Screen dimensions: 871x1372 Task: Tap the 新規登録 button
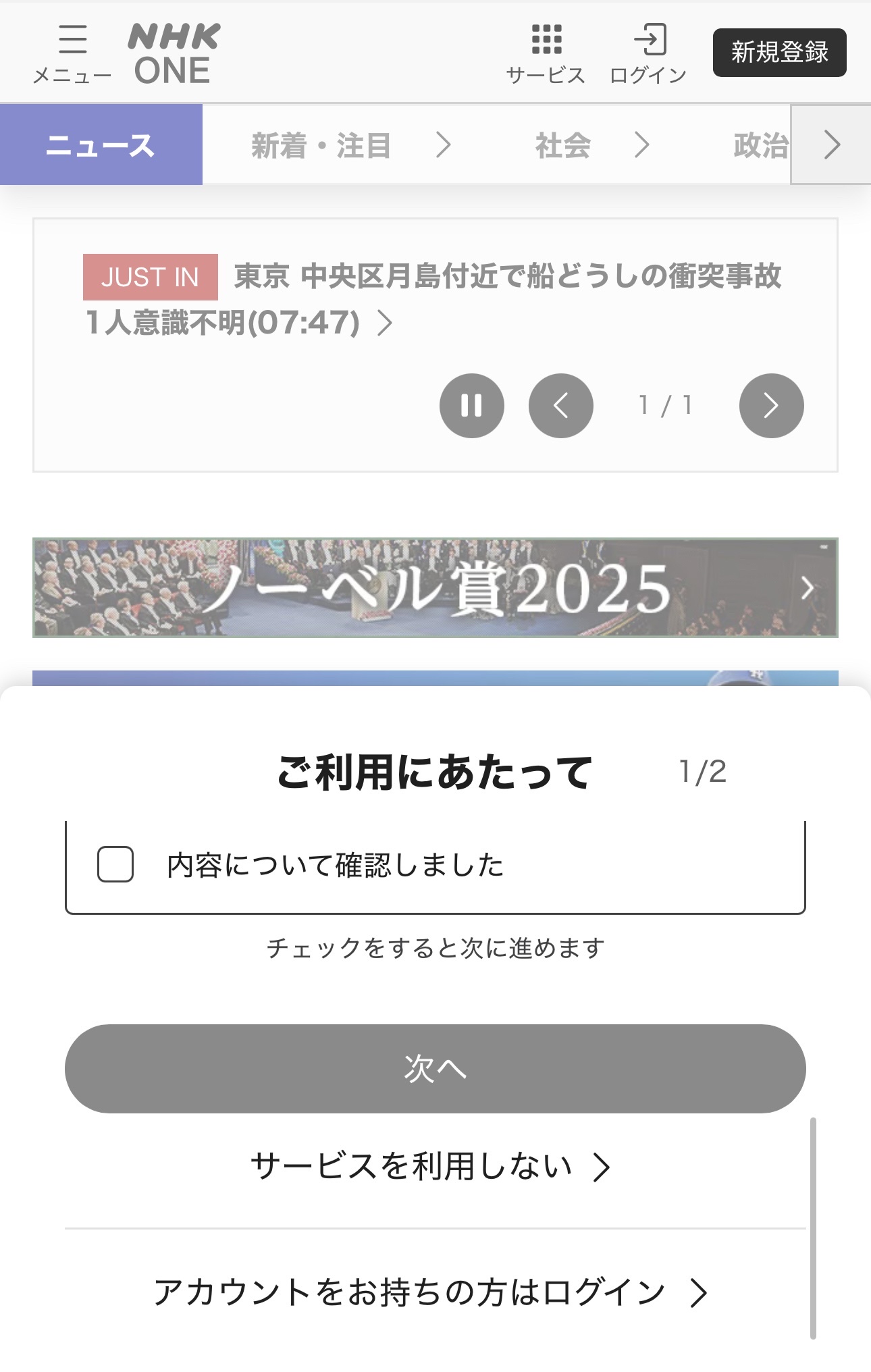point(779,53)
